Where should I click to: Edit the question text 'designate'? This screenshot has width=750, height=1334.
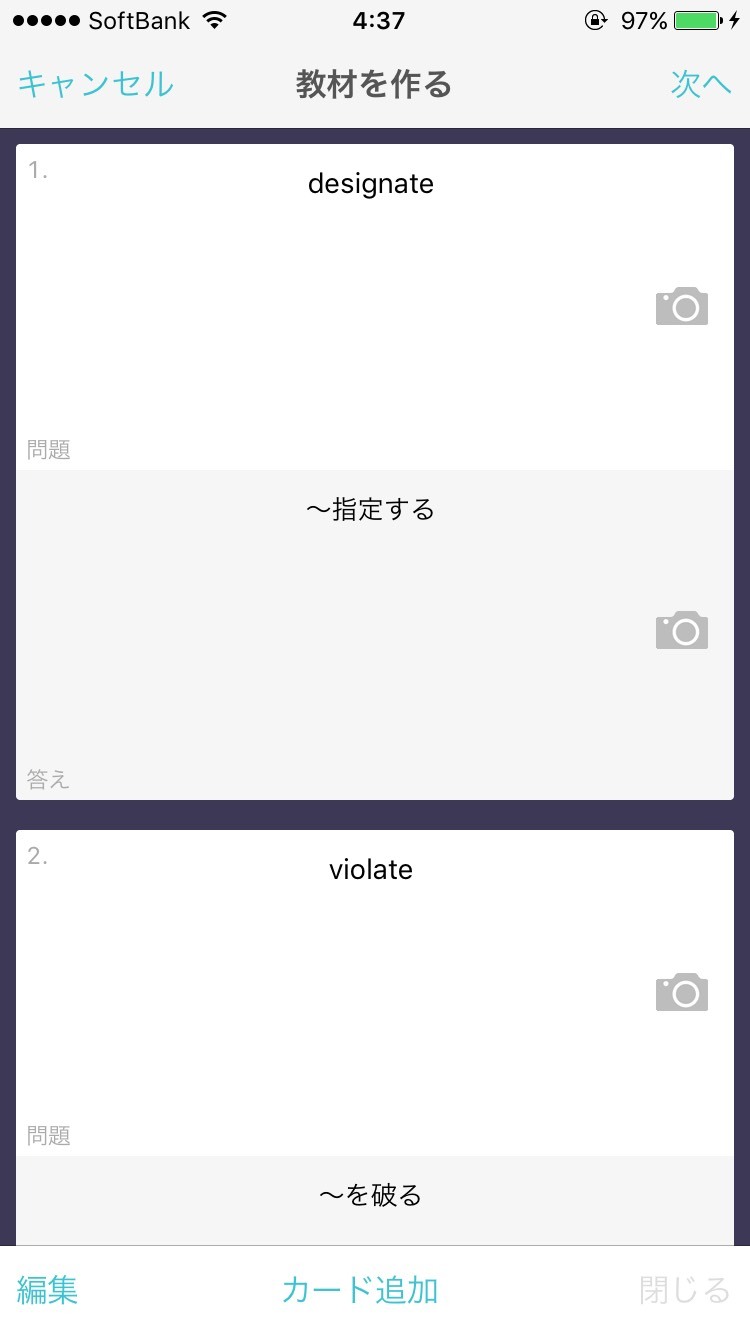(x=371, y=184)
